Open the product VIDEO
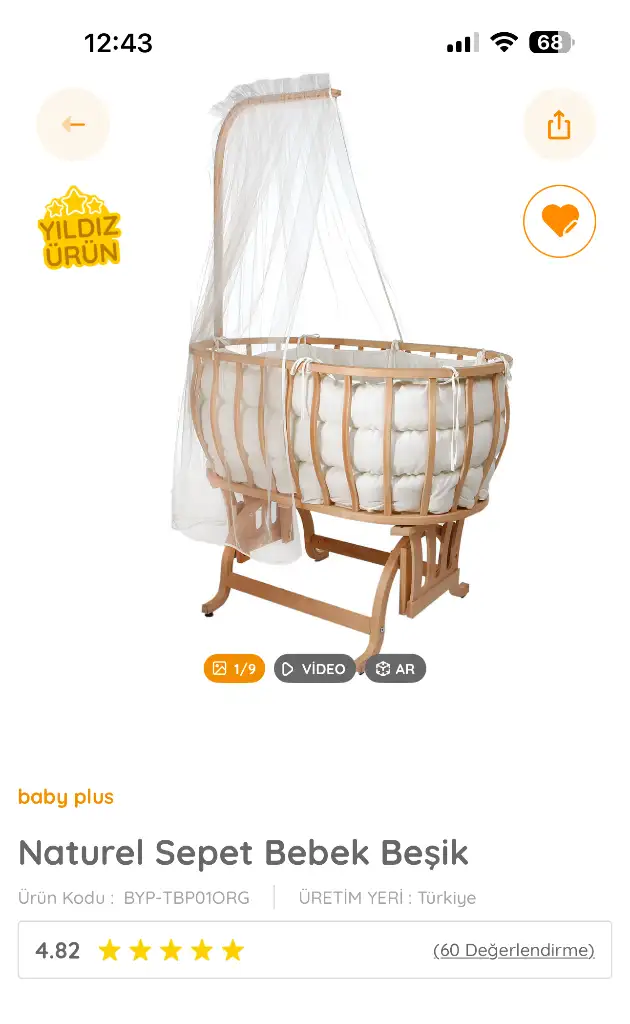630x1024 pixels. click(x=314, y=669)
